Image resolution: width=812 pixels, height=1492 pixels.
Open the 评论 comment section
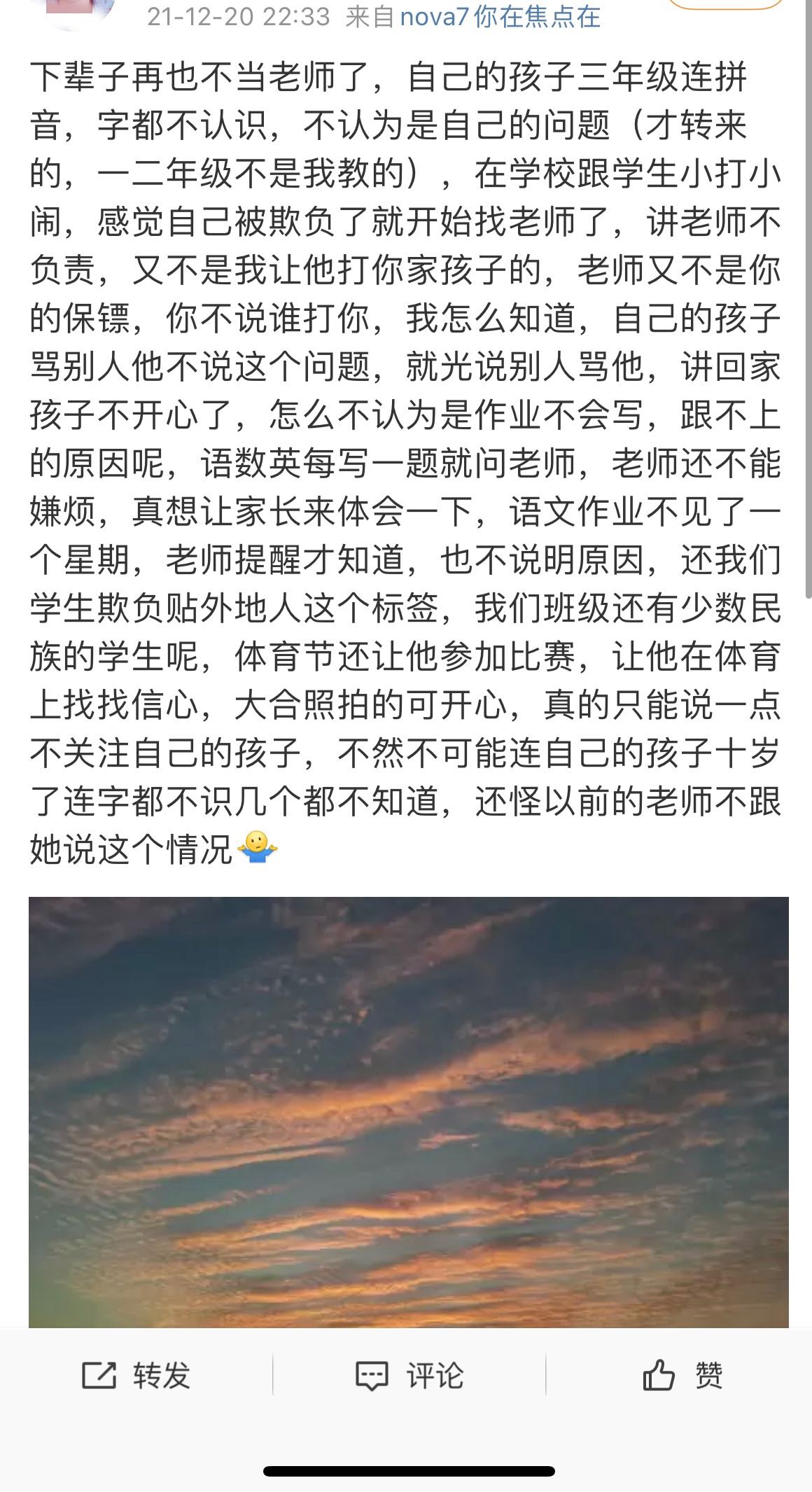tap(409, 1374)
